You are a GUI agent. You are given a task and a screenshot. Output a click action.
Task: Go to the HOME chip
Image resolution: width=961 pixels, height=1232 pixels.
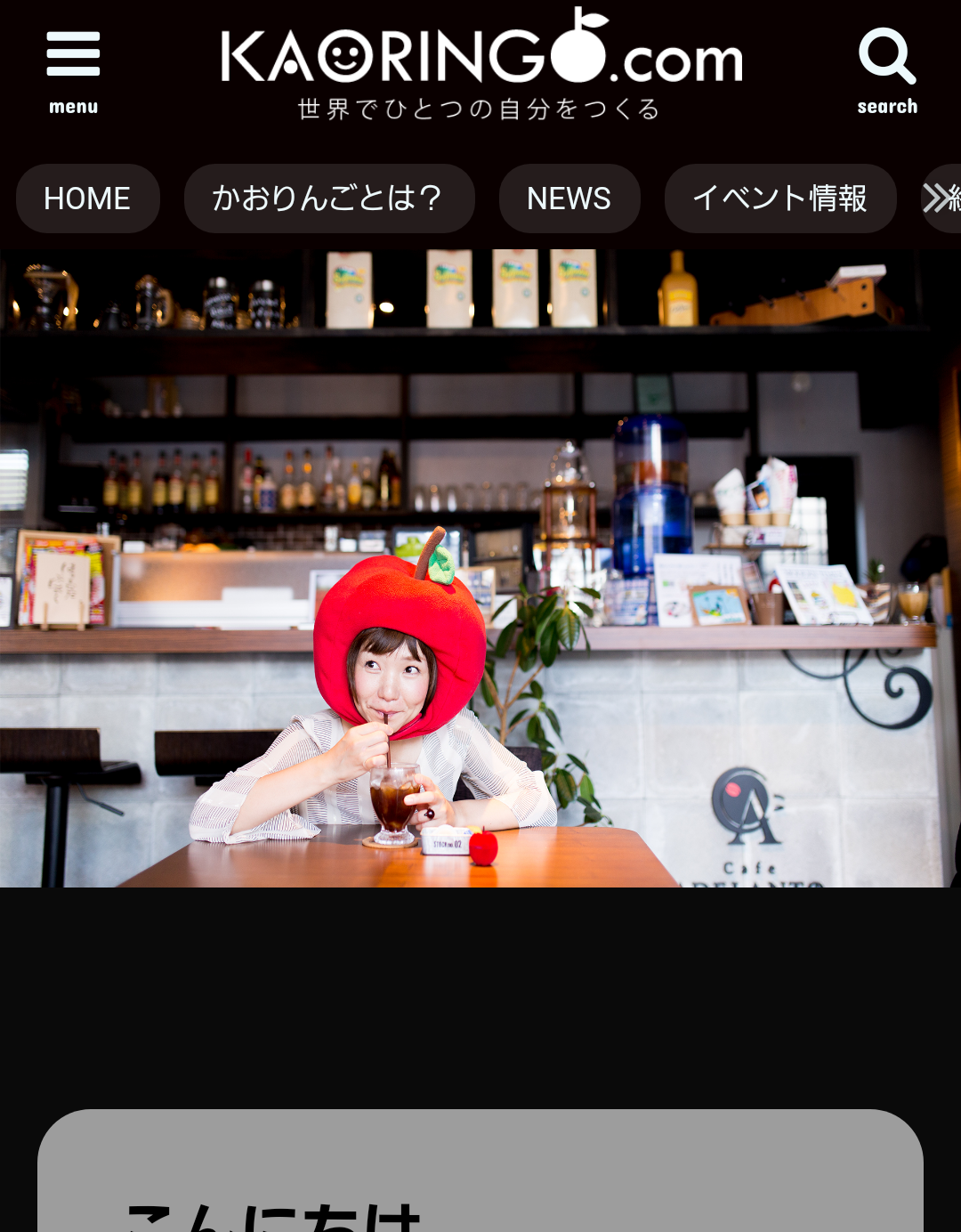tap(87, 198)
